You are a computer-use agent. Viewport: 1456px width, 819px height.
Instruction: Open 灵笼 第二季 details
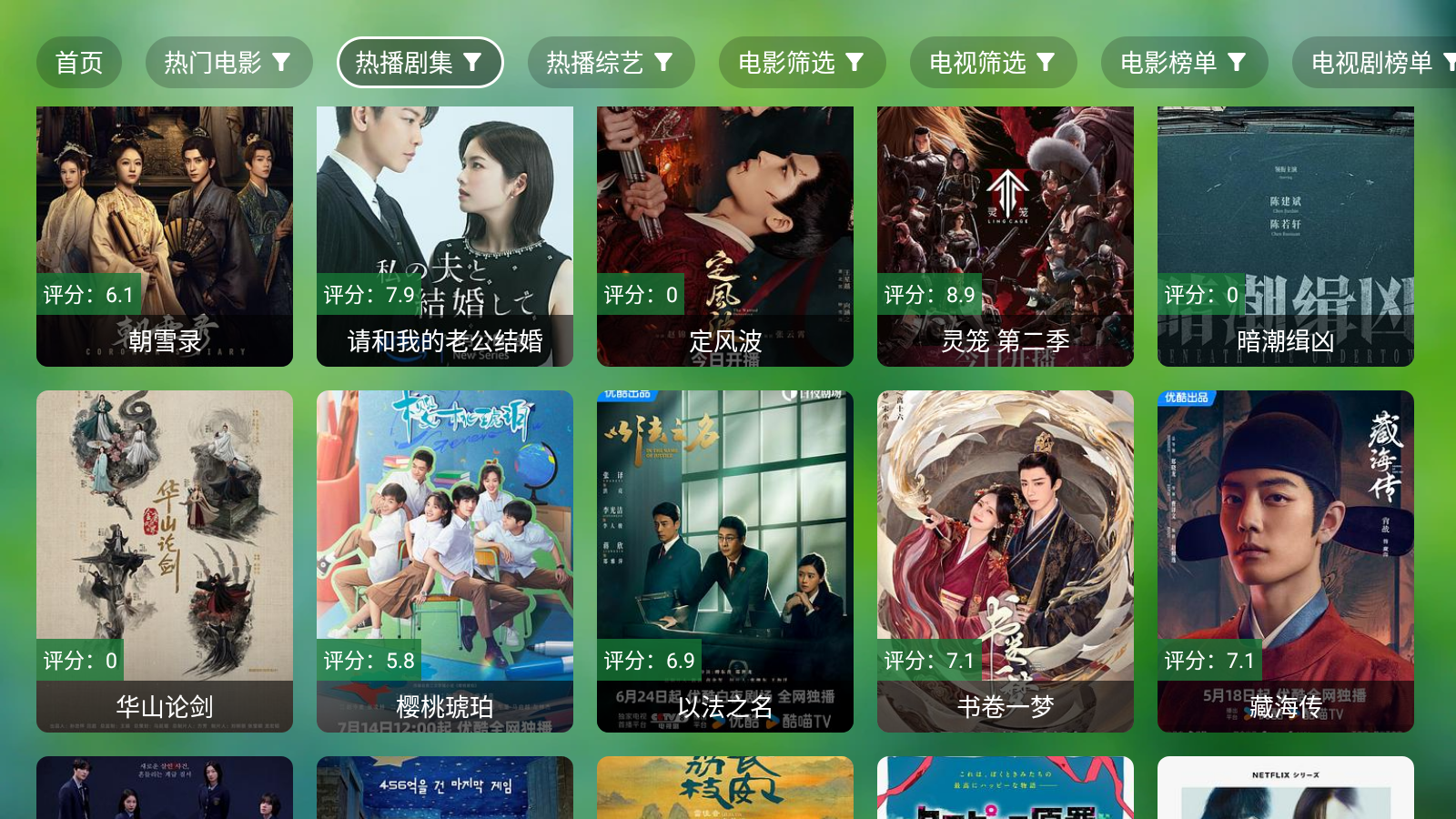tap(1006, 237)
